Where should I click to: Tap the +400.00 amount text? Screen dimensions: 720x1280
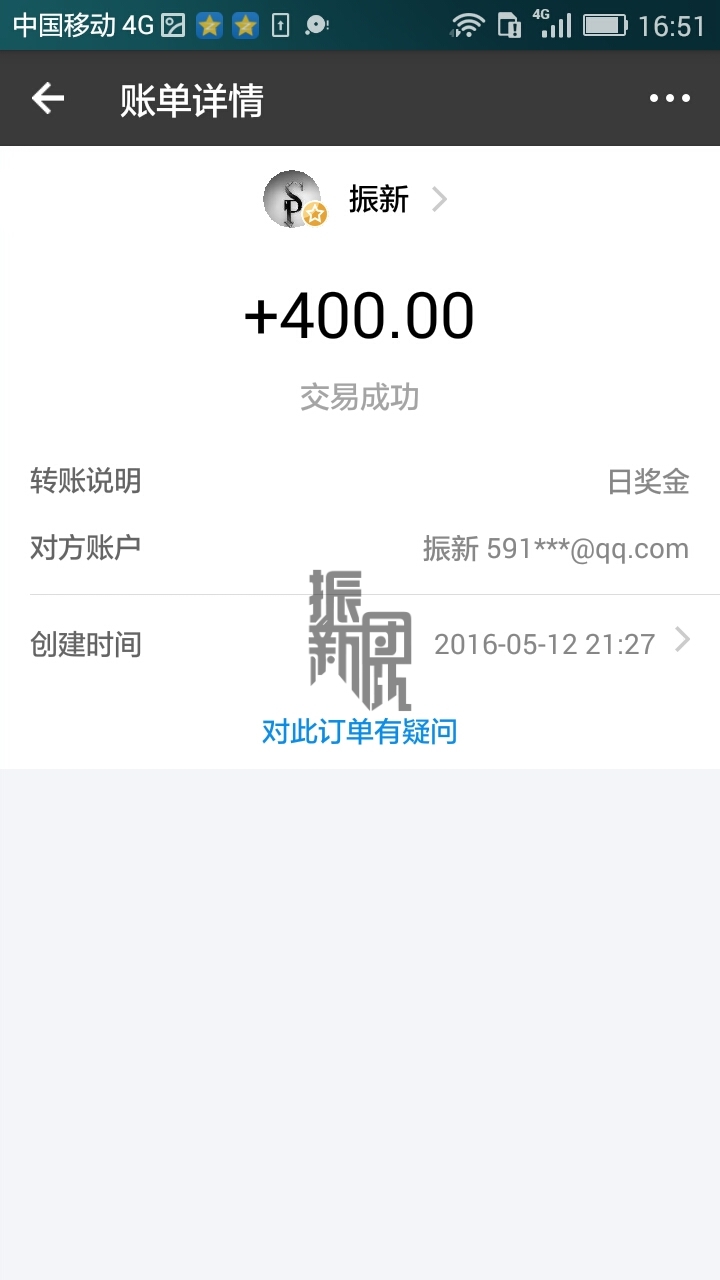[x=360, y=315]
